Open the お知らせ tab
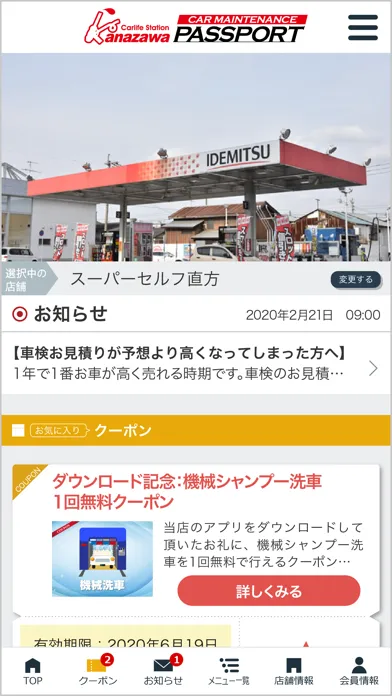392x696 pixels. (163, 671)
